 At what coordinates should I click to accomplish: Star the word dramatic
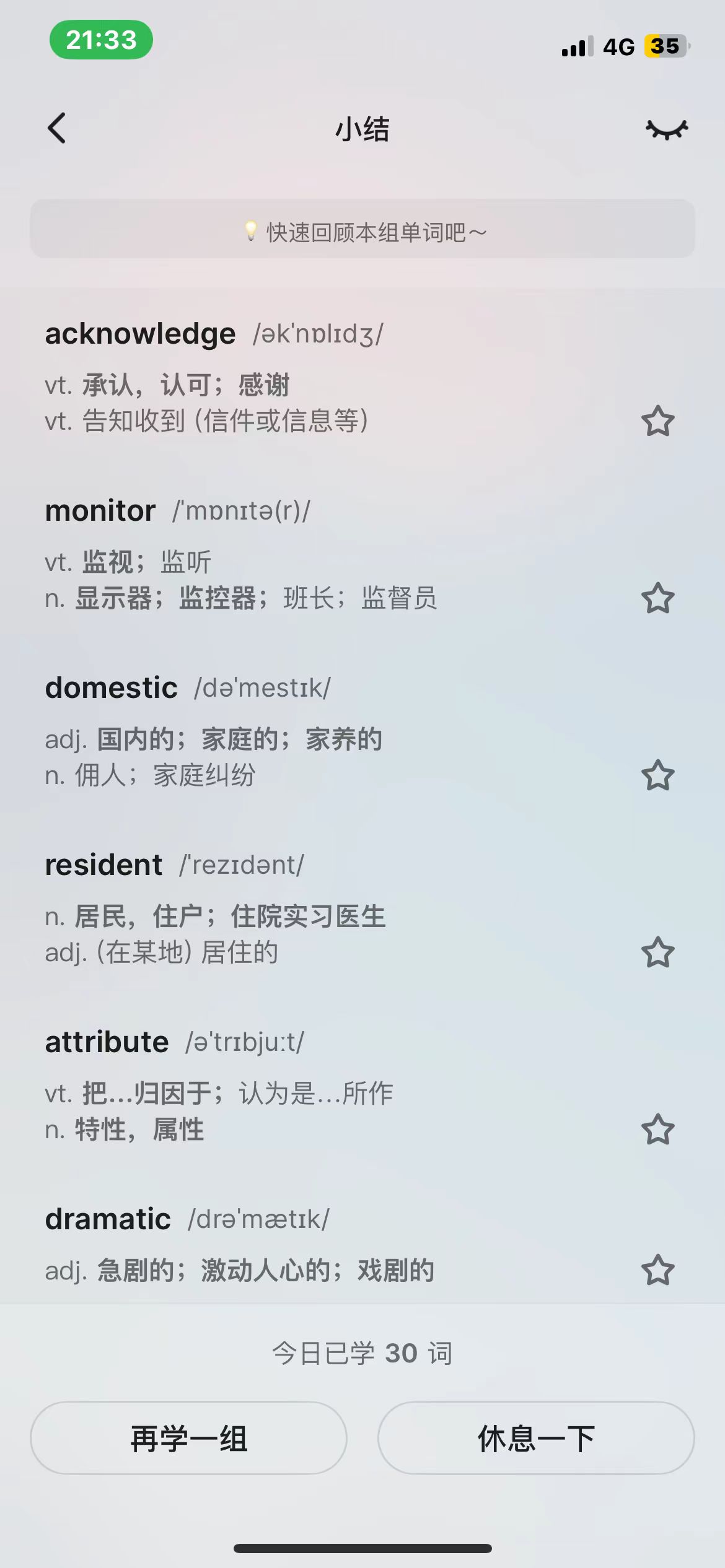(x=657, y=1271)
